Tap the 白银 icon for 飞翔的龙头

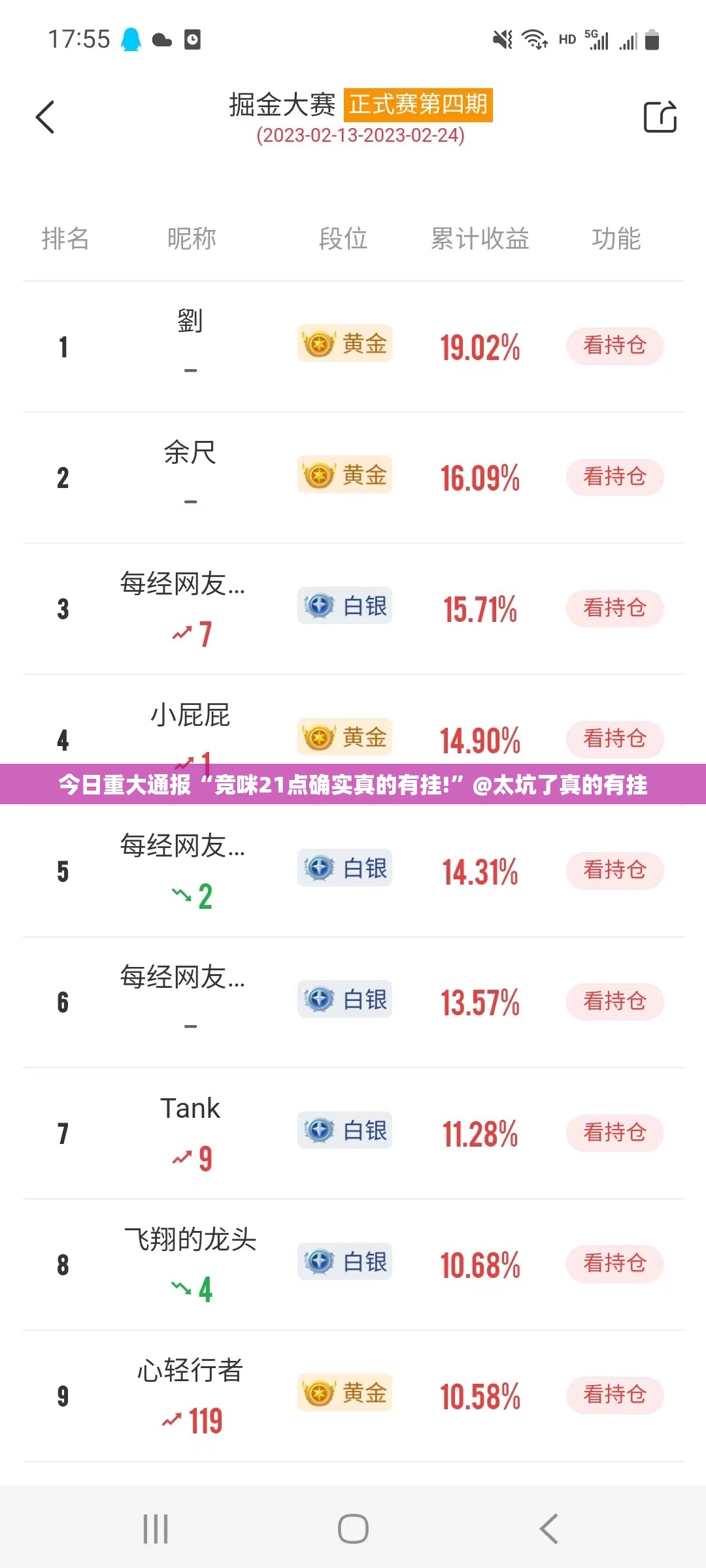345,1262
